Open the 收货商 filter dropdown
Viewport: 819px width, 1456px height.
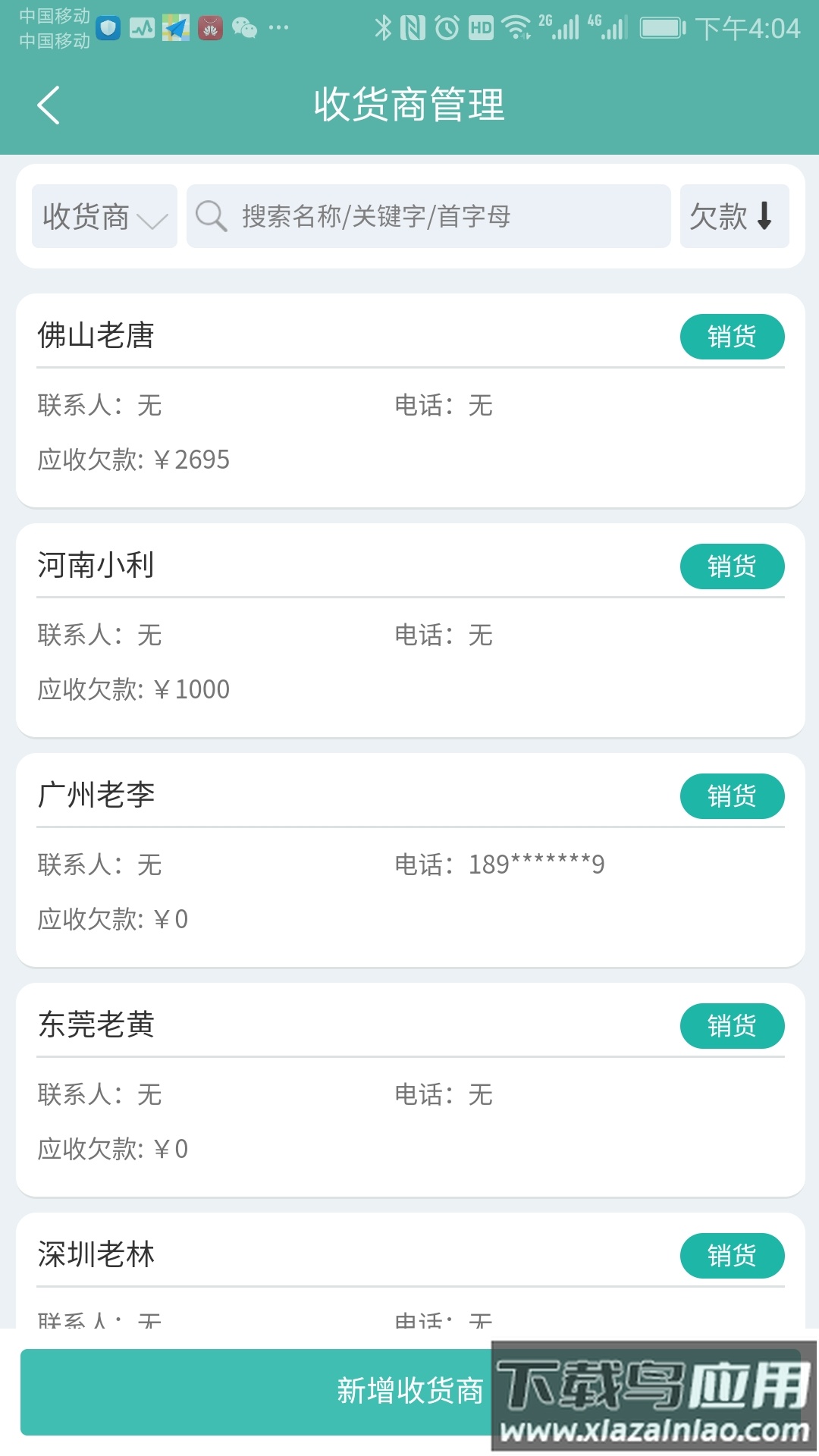[x=104, y=216]
